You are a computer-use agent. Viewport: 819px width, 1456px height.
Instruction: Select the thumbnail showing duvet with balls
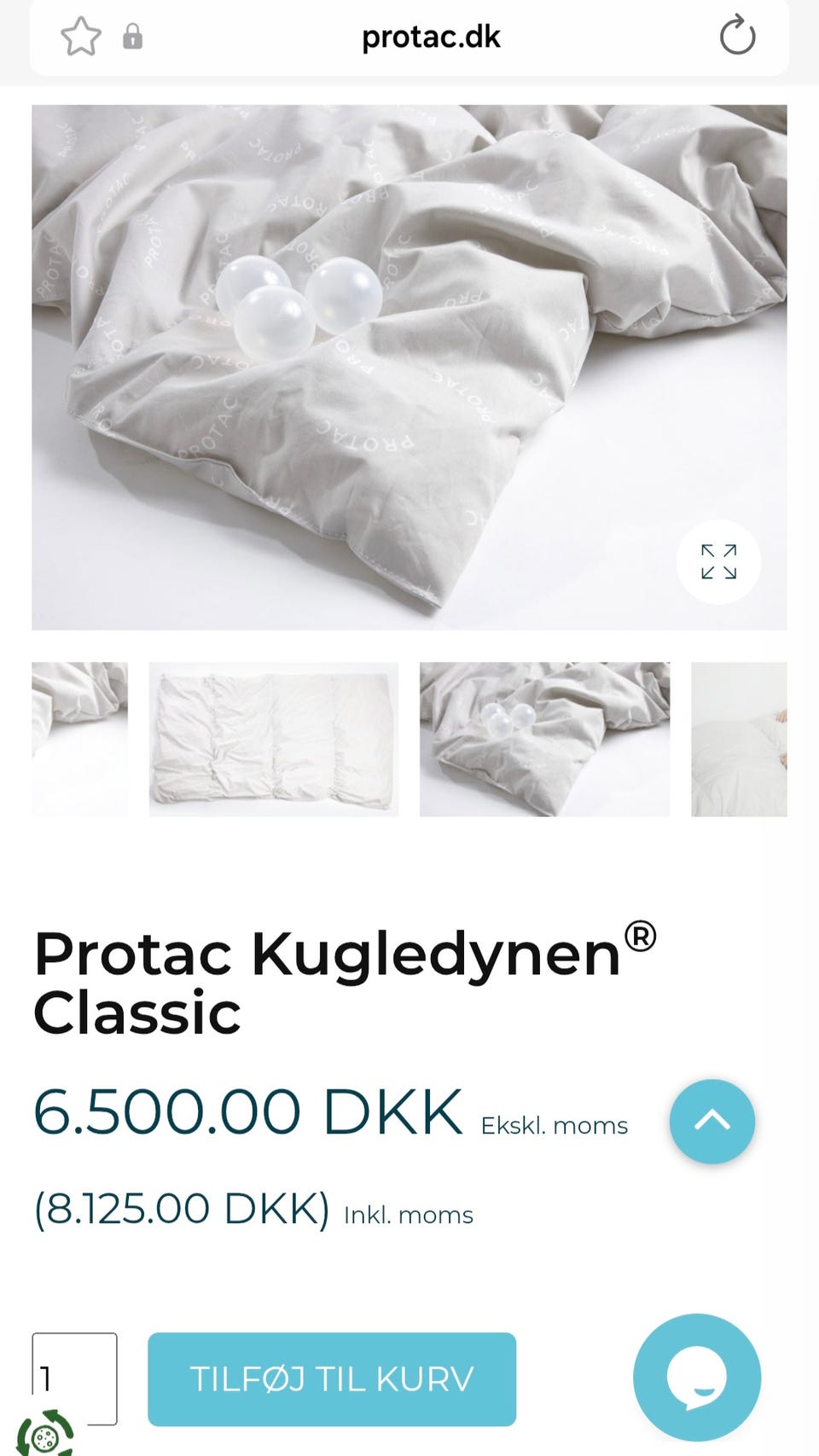point(544,739)
